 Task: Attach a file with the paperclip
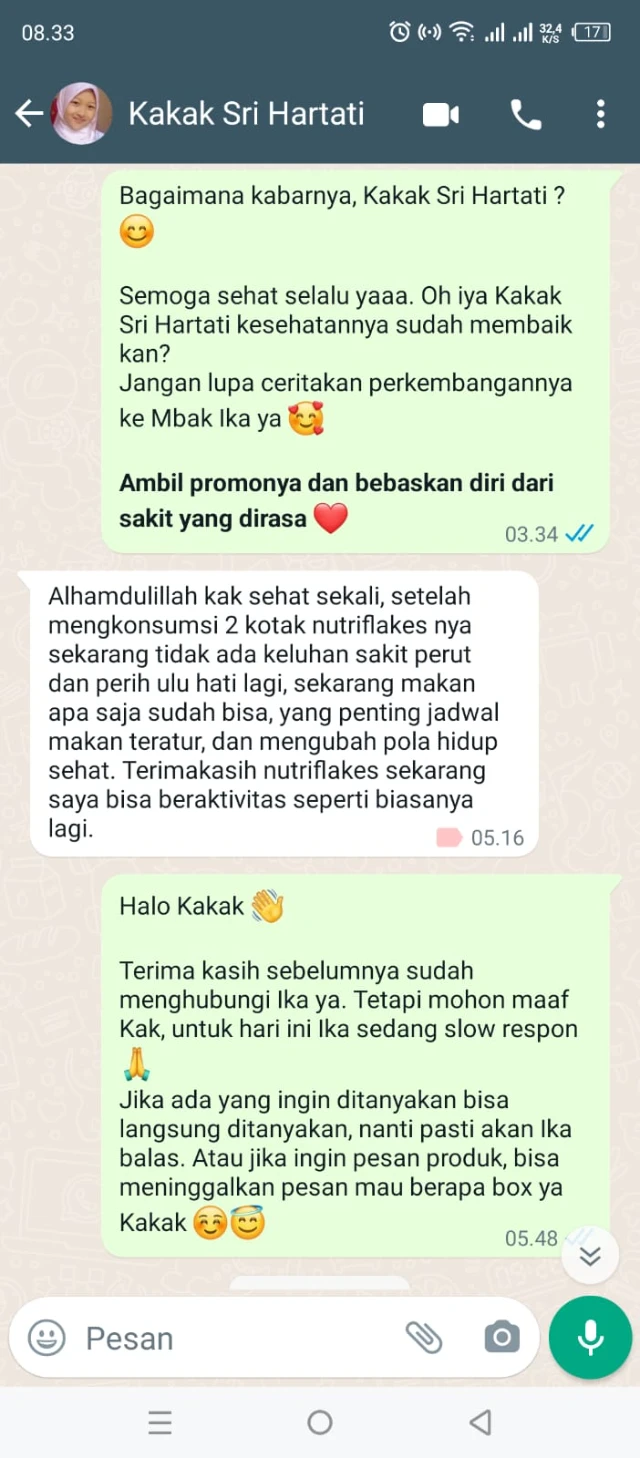424,1338
